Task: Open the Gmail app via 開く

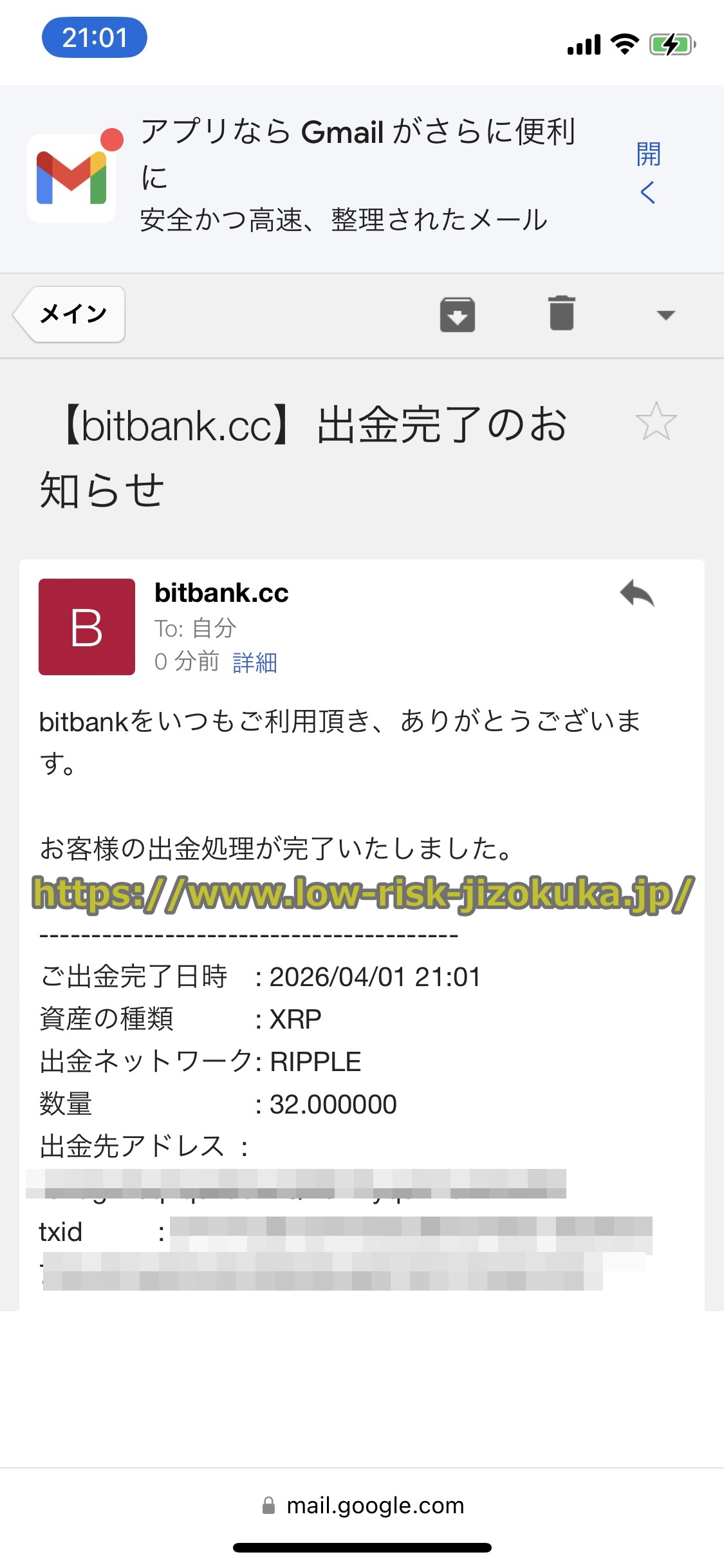Action: click(648, 173)
